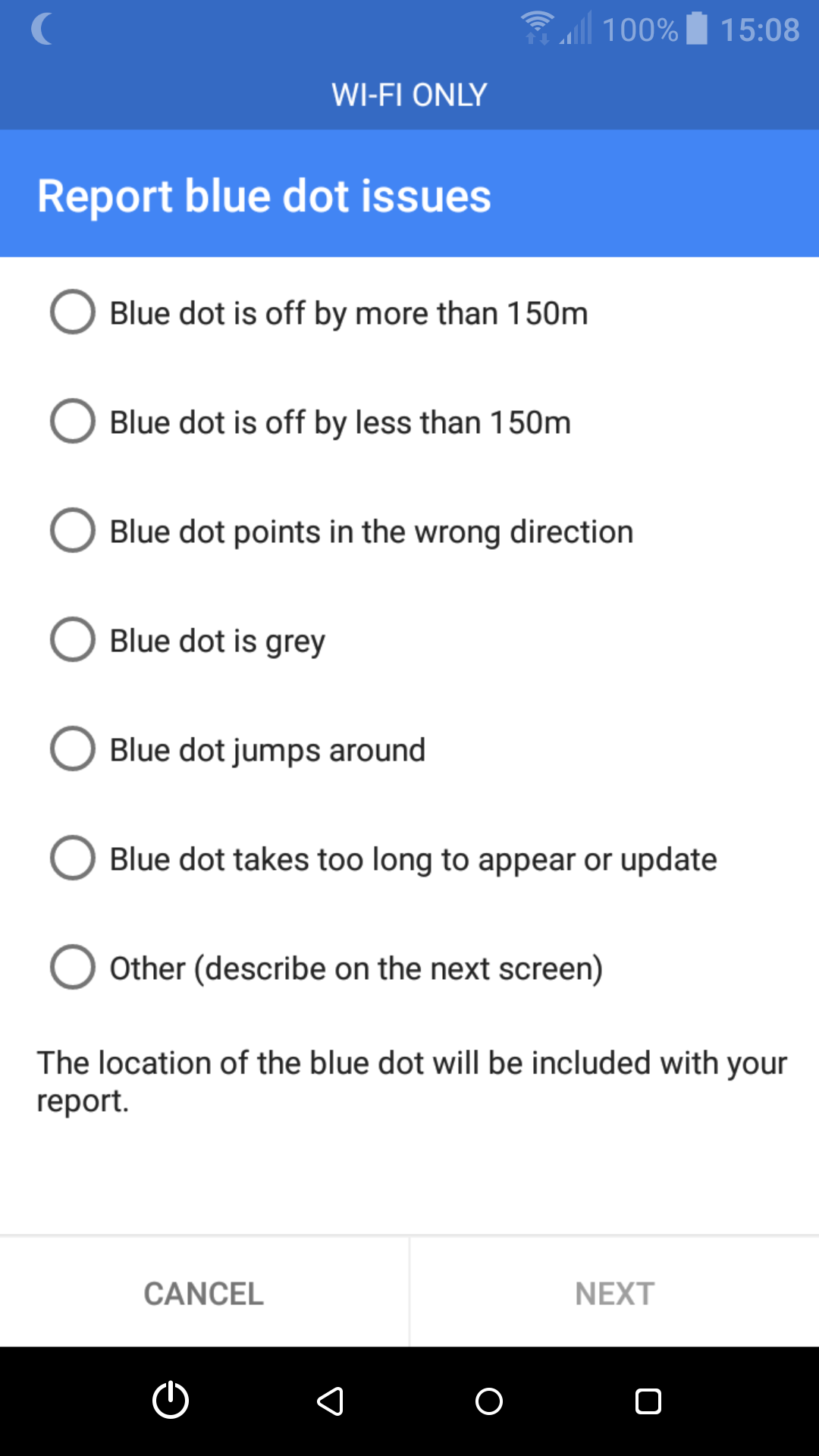Select the 'Blue dot is grey' option
The height and width of the screenshot is (1456, 819).
[x=73, y=639]
